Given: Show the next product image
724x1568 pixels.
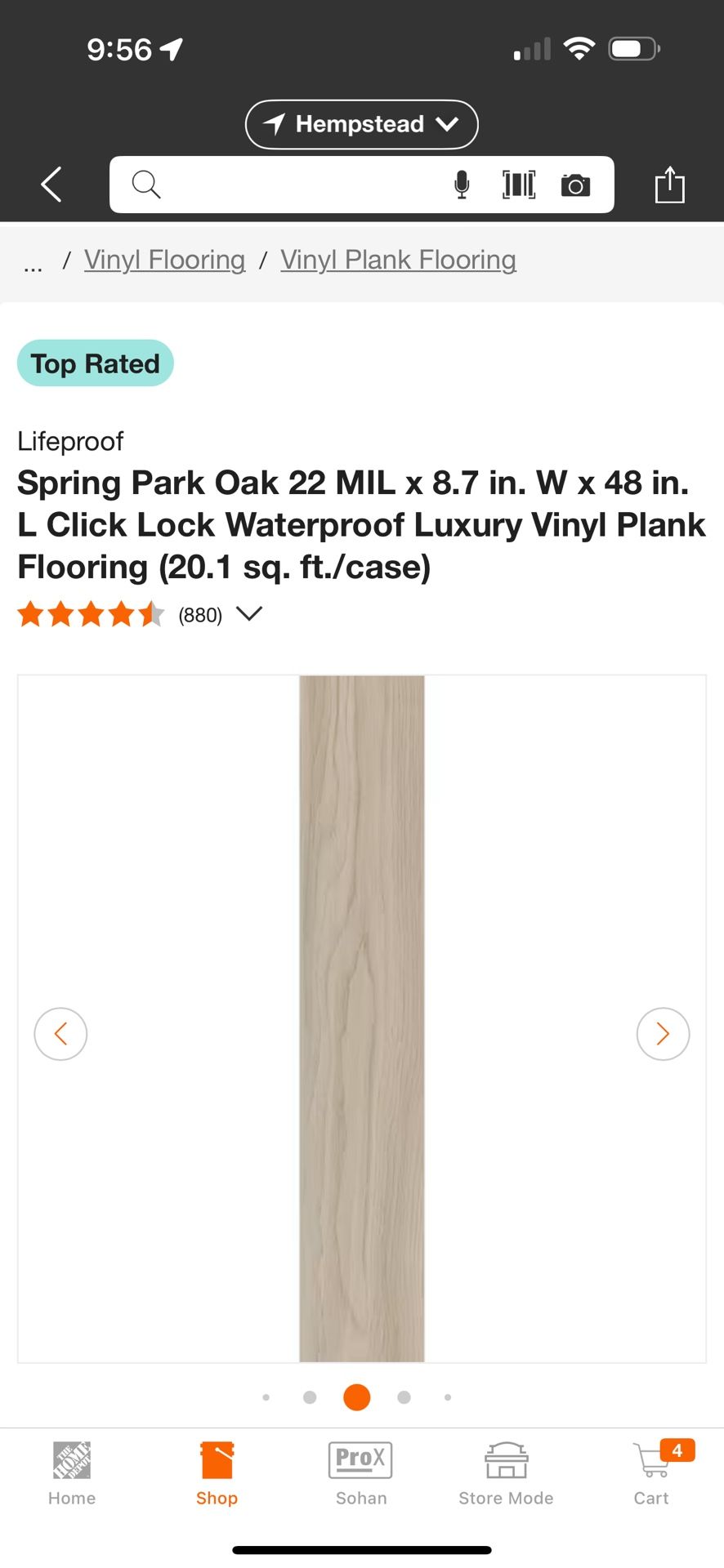Looking at the screenshot, I should pyautogui.click(x=663, y=1034).
